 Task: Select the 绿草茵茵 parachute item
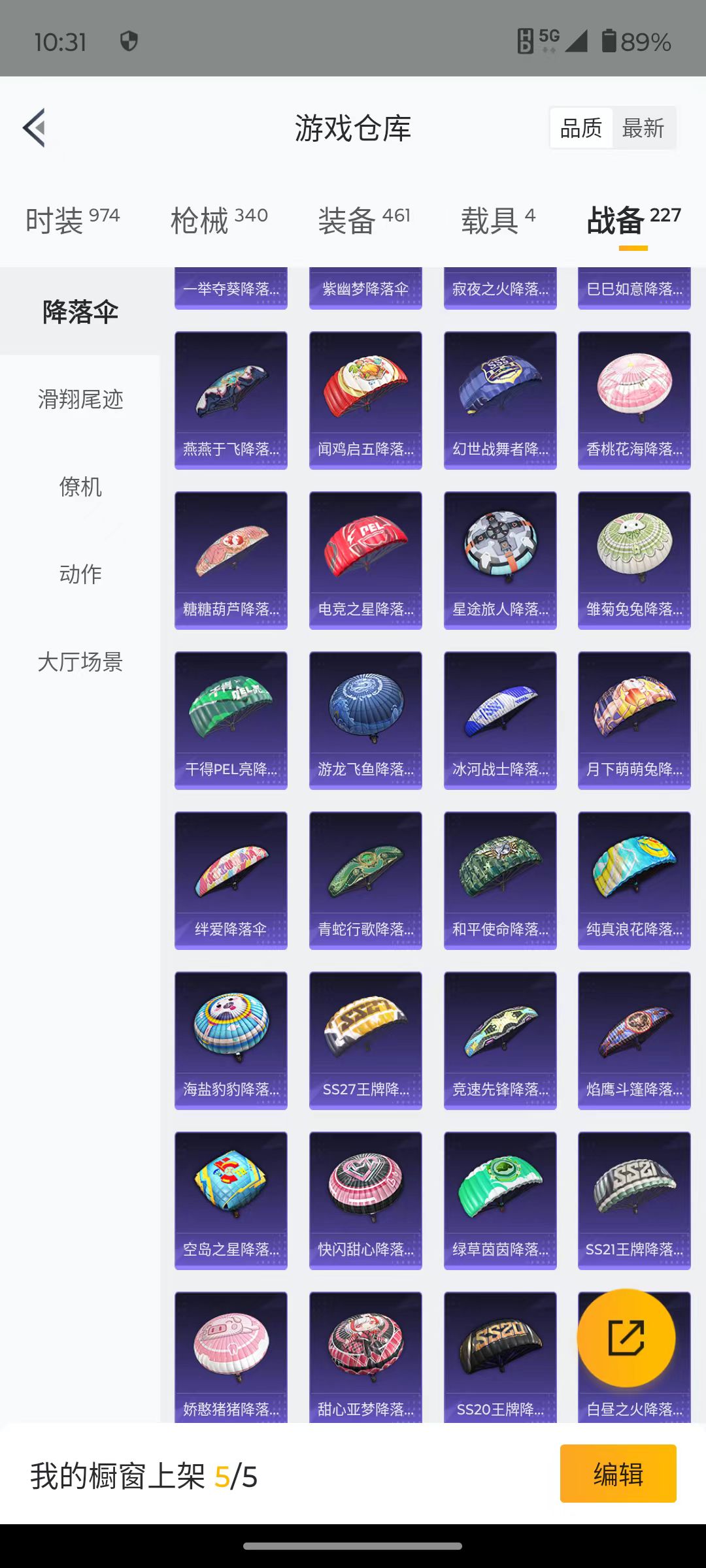(x=500, y=1200)
